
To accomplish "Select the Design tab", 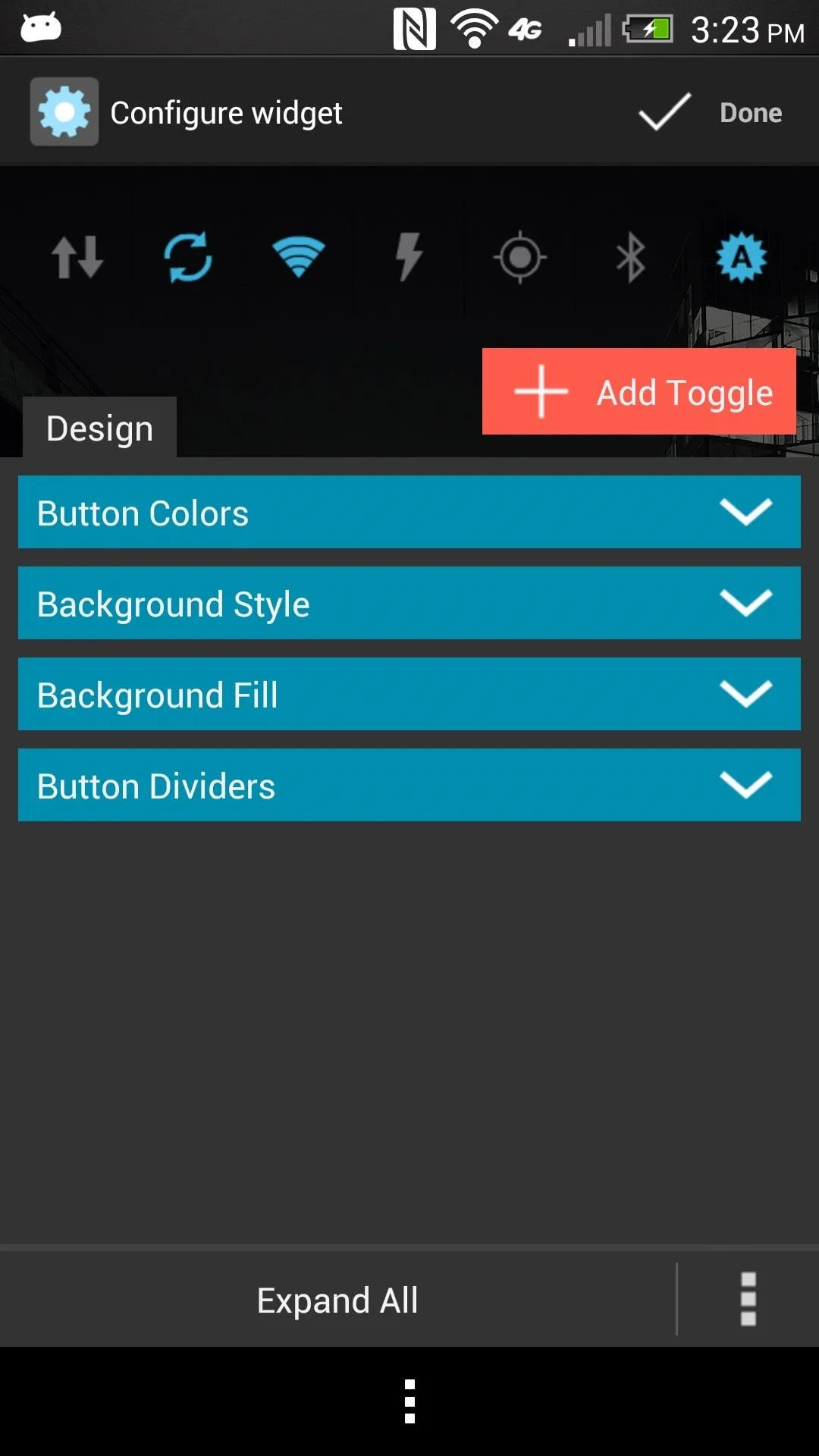I will [x=99, y=428].
